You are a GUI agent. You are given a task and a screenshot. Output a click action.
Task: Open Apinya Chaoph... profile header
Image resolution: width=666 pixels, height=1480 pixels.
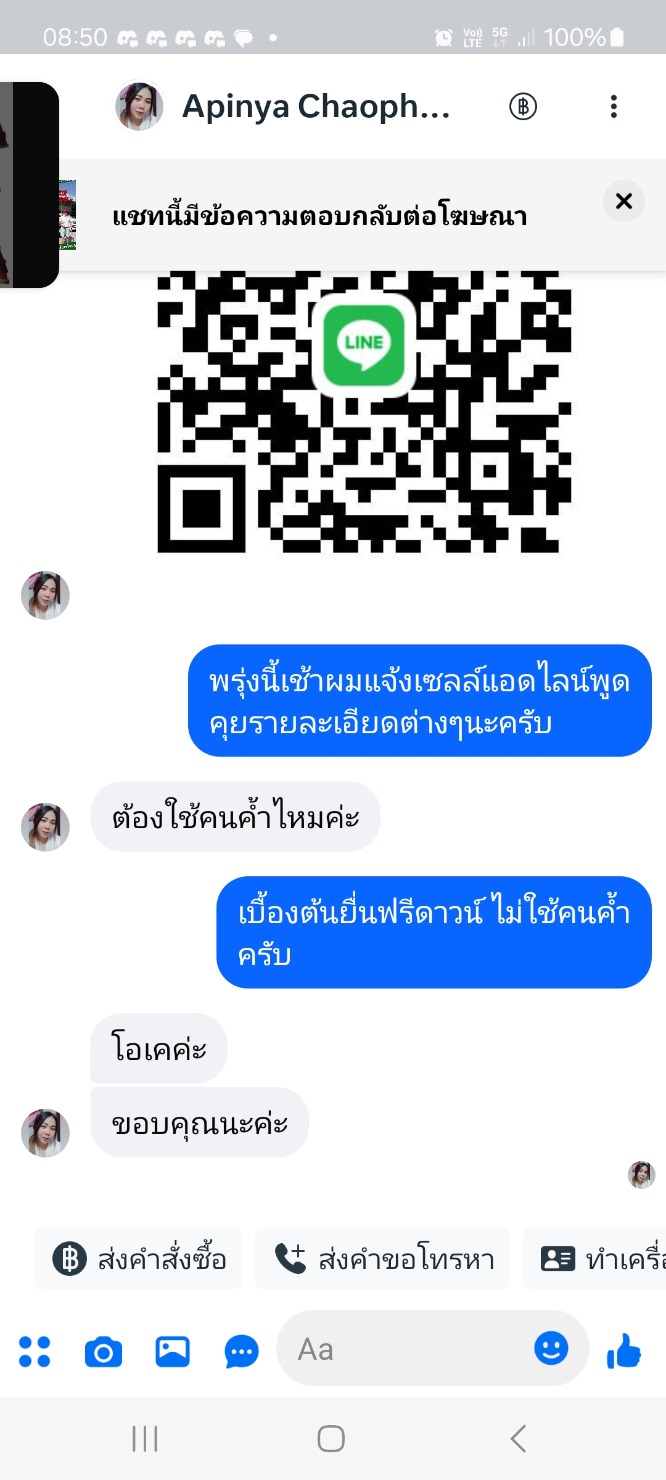[315, 107]
